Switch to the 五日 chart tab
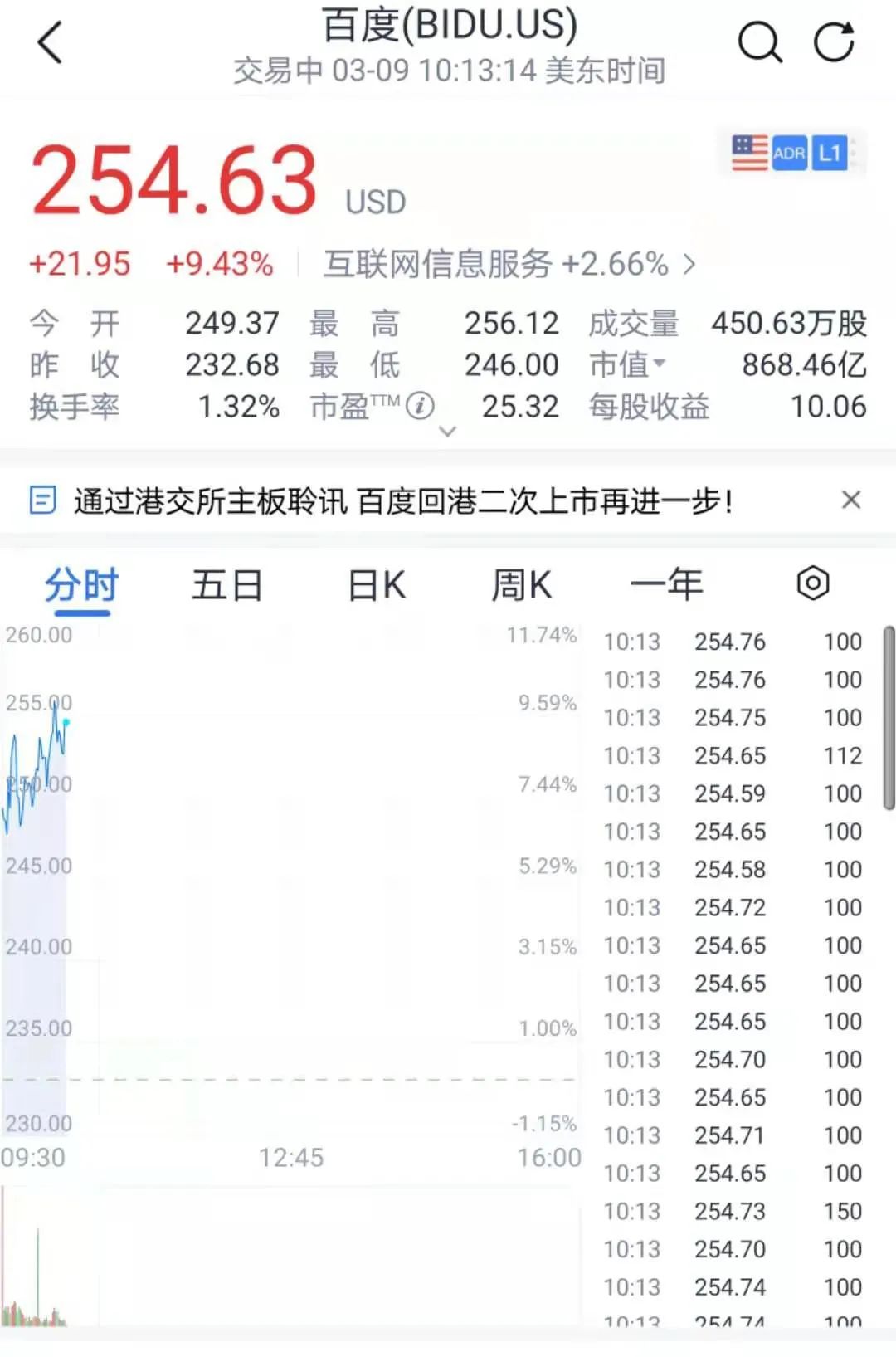Viewport: 896px width, 1357px height. [x=227, y=583]
